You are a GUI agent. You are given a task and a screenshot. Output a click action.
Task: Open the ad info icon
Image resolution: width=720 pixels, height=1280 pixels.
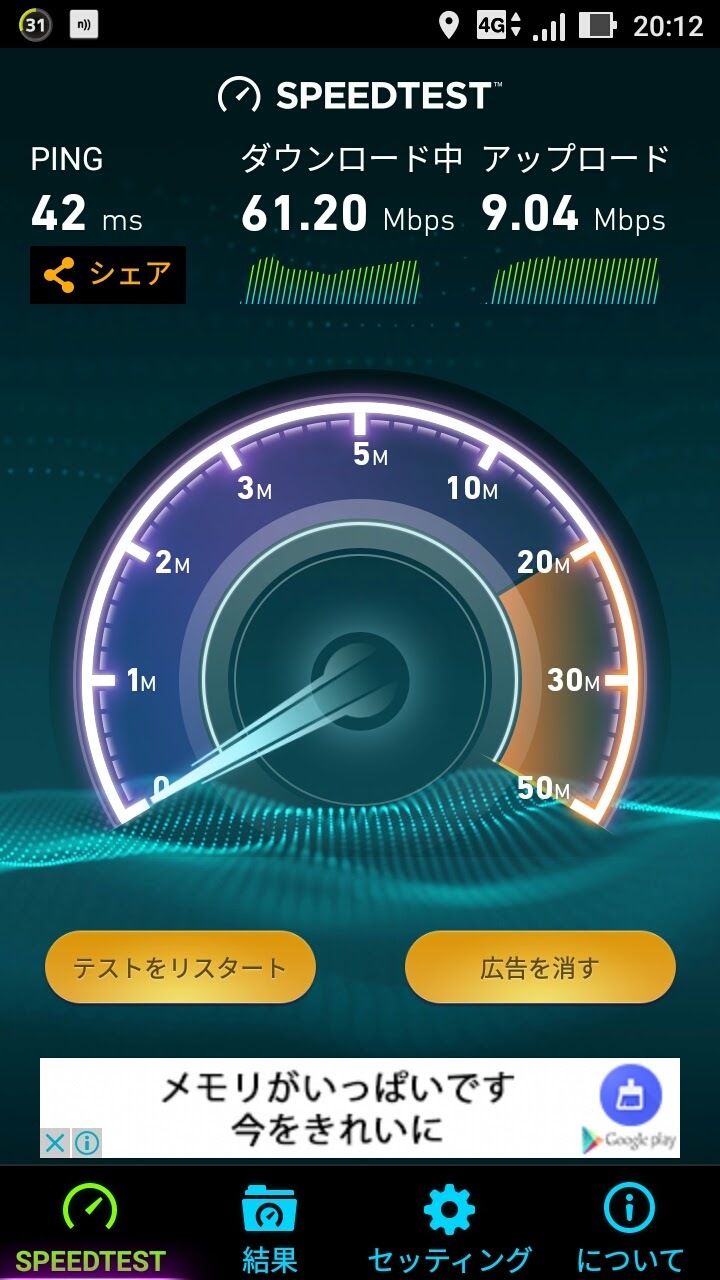point(87,1142)
